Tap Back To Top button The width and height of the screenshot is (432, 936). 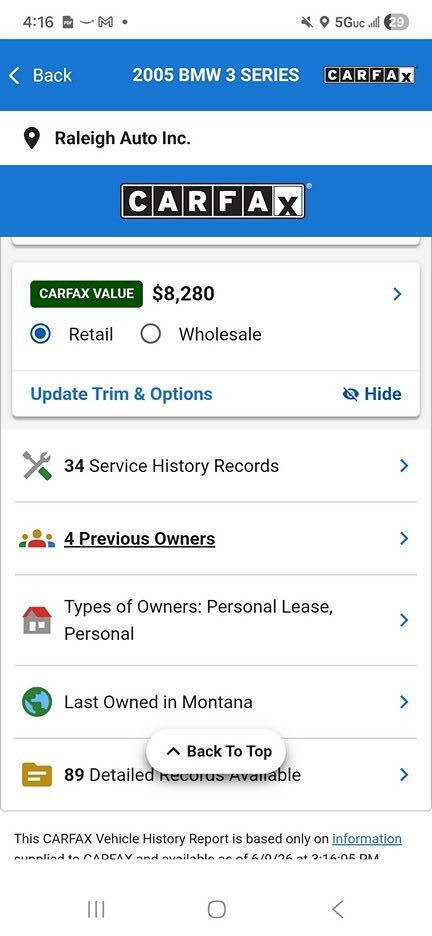coord(216,752)
